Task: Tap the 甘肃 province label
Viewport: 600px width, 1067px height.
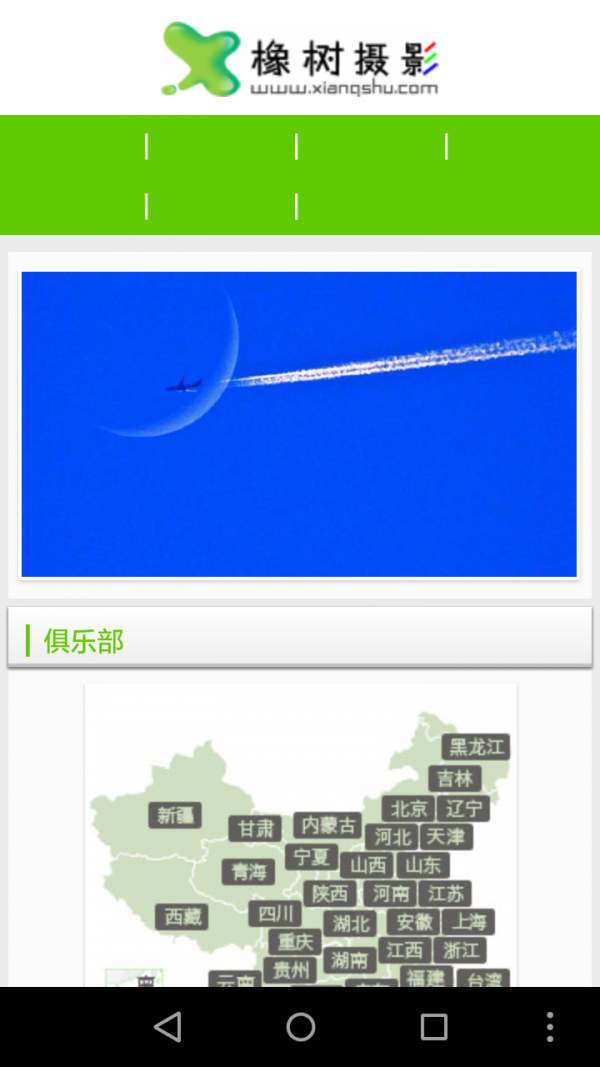Action: [256, 828]
